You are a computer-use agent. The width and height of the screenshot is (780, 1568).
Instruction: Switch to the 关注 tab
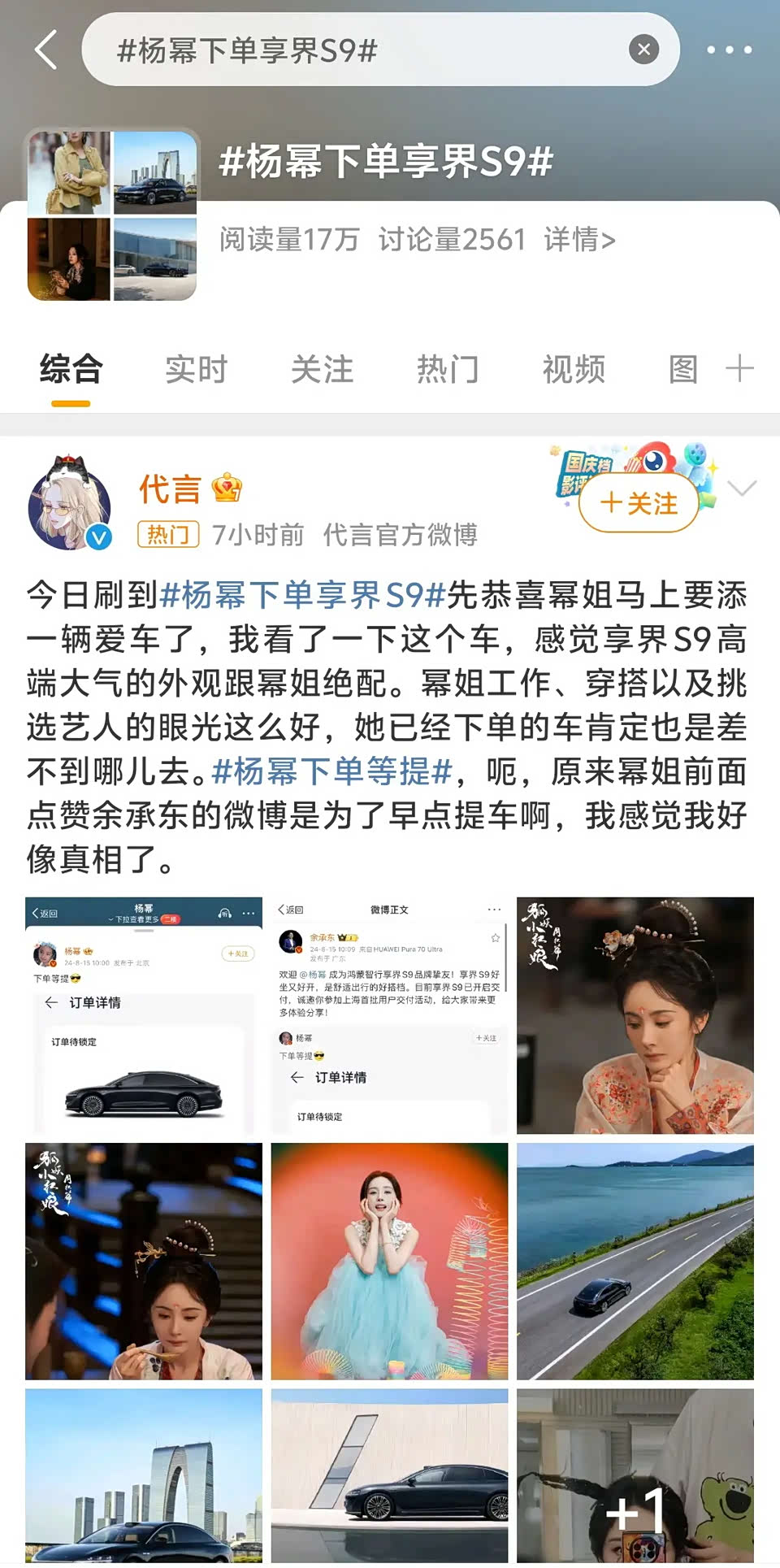coord(322,369)
